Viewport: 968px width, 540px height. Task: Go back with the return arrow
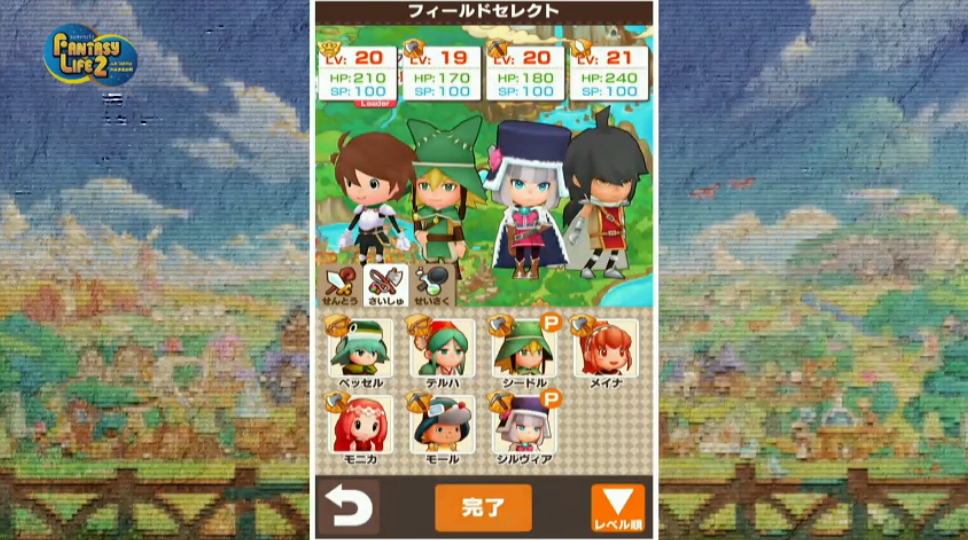click(348, 508)
